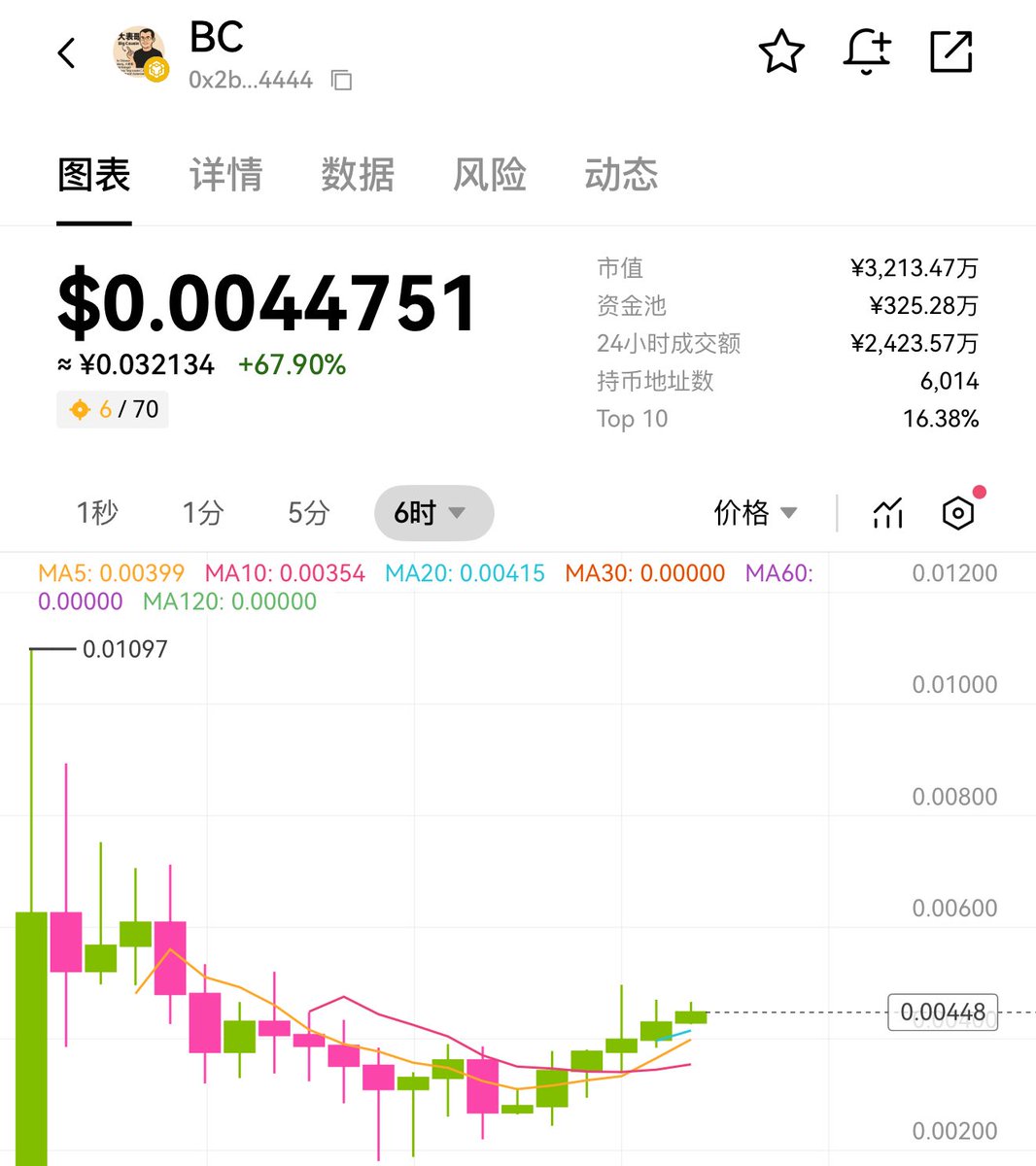Switch to the 详情 tab
The image size is (1036, 1166).
tap(225, 175)
